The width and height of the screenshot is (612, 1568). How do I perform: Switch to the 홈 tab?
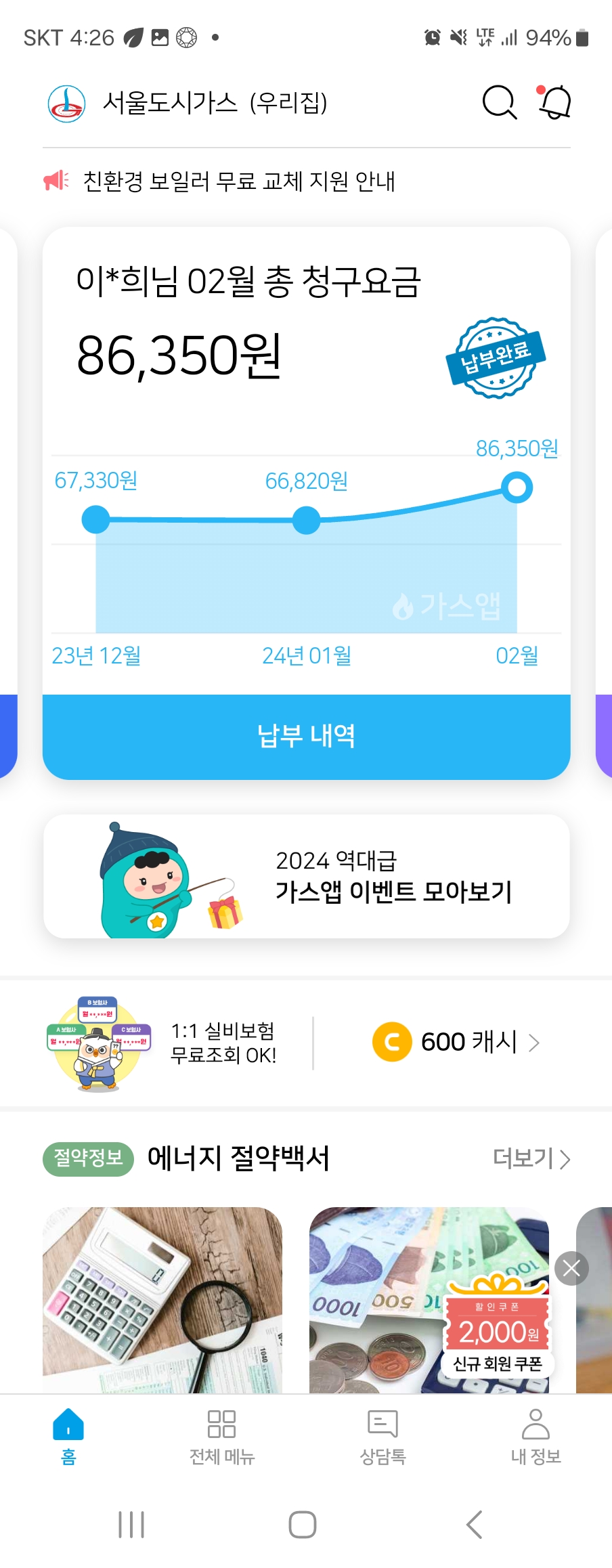pyautogui.click(x=68, y=1435)
